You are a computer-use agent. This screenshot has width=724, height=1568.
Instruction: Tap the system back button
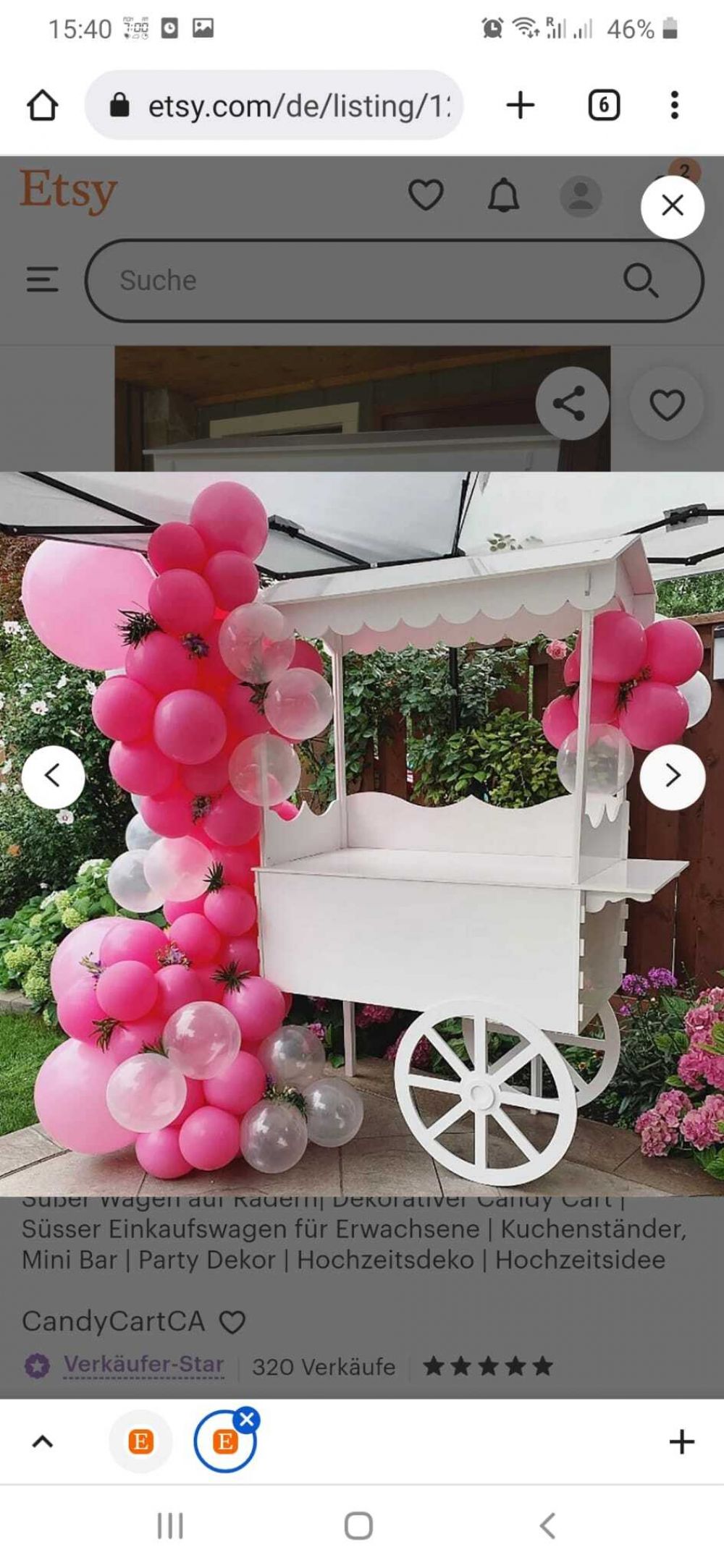pos(548,1526)
